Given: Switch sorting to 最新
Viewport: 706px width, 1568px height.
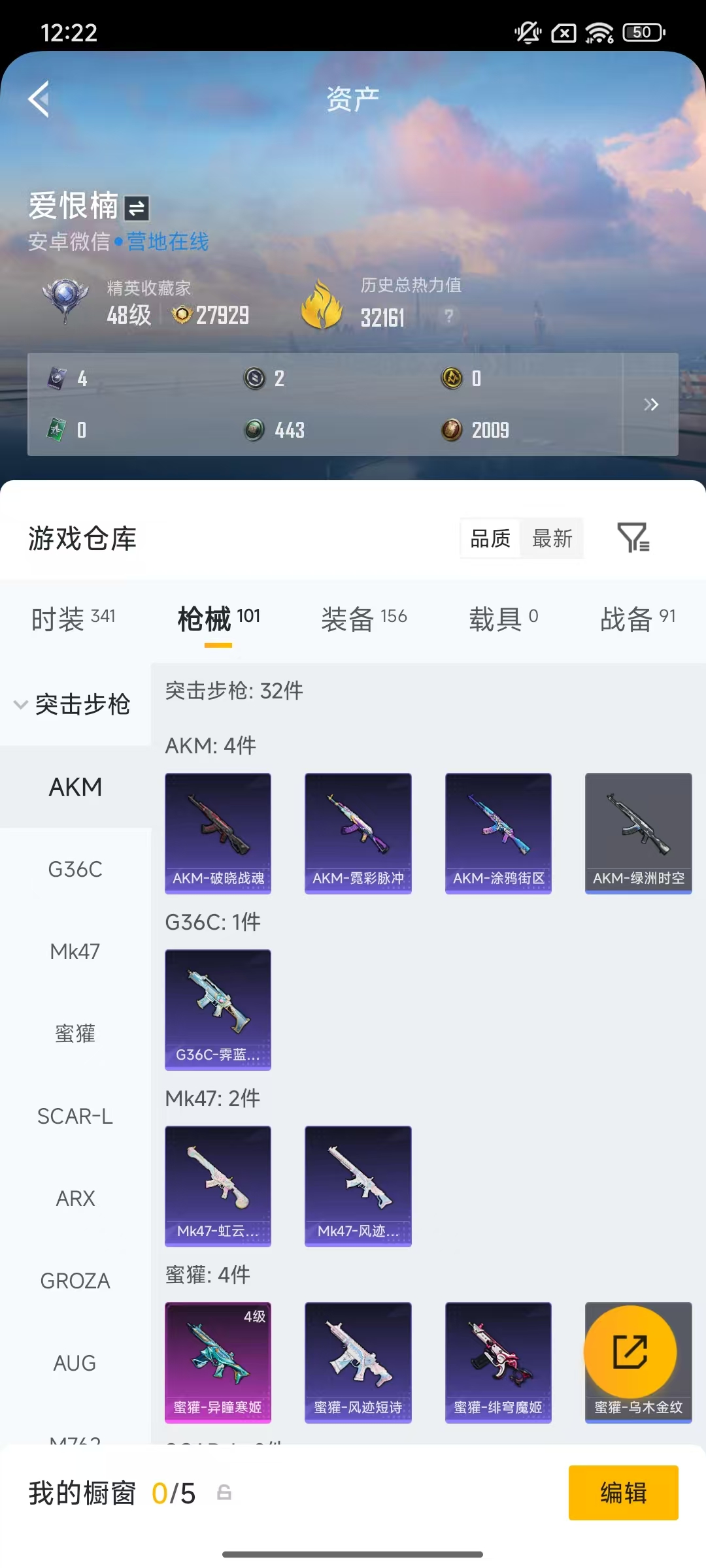Looking at the screenshot, I should pos(552,539).
